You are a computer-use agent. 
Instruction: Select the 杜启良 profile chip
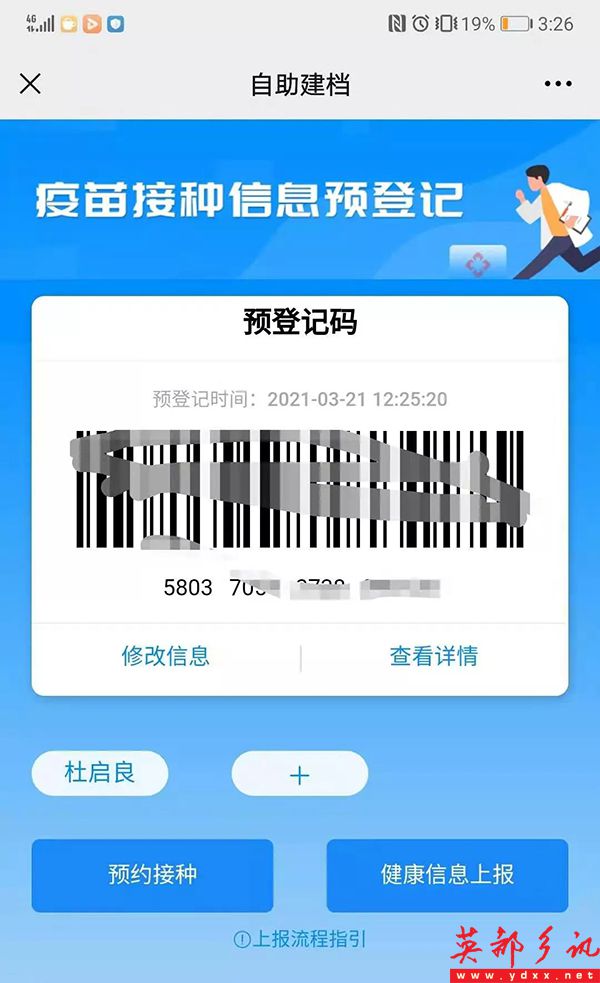(x=100, y=773)
